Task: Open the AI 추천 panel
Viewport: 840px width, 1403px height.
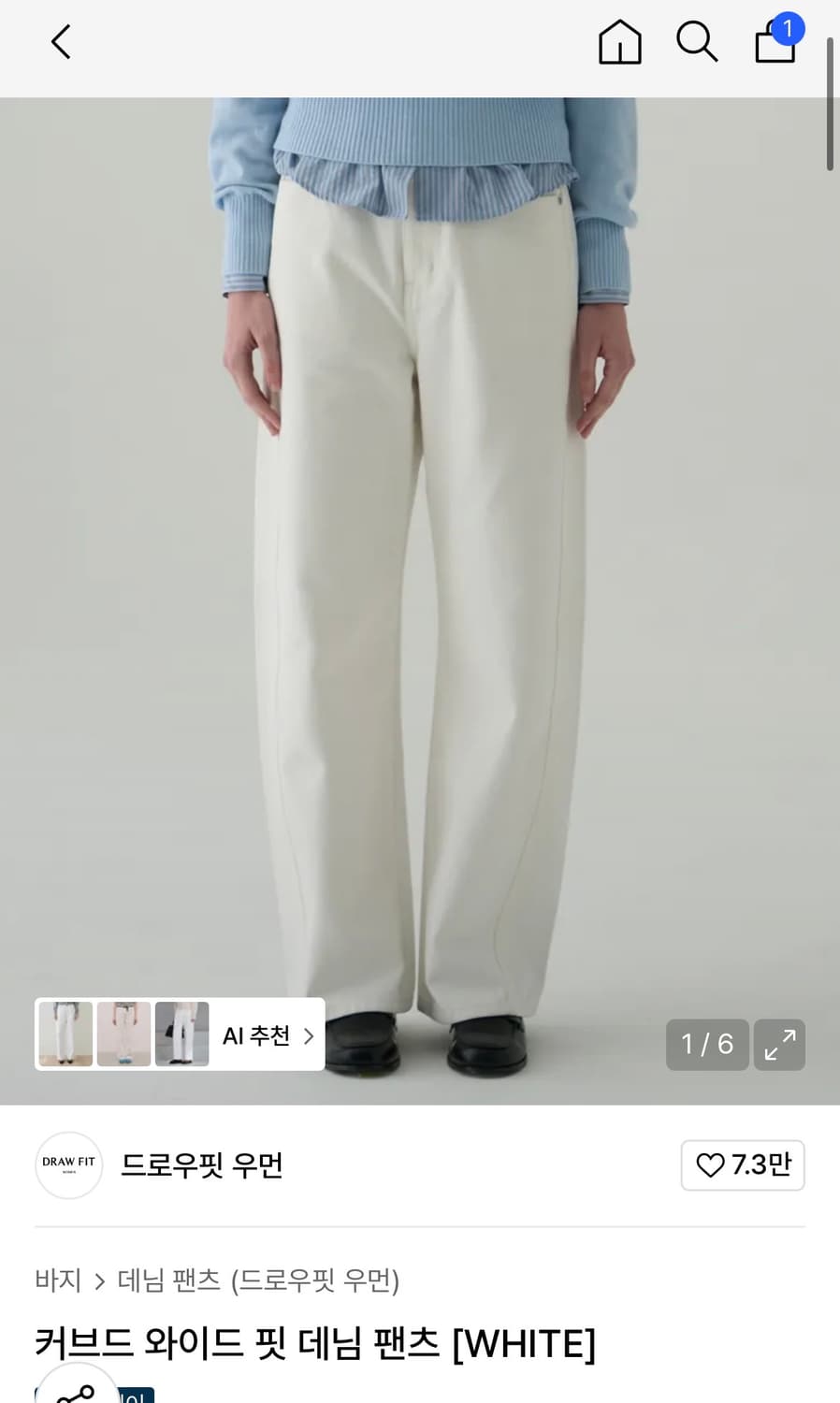Action: click(x=255, y=1035)
